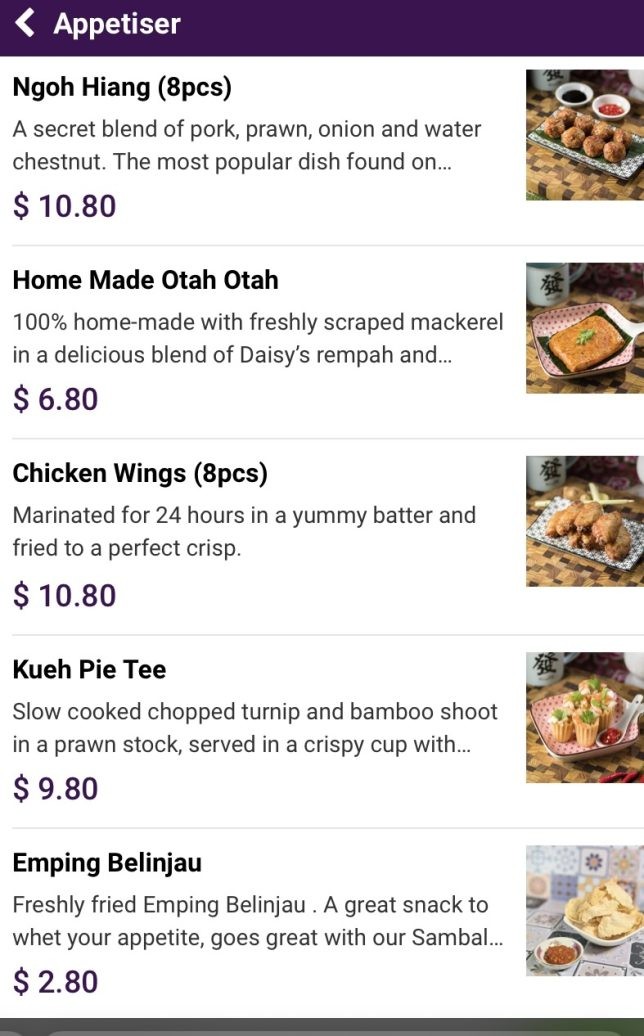View Chicken Wings (8pcs) details
644x1036 pixels.
point(140,473)
